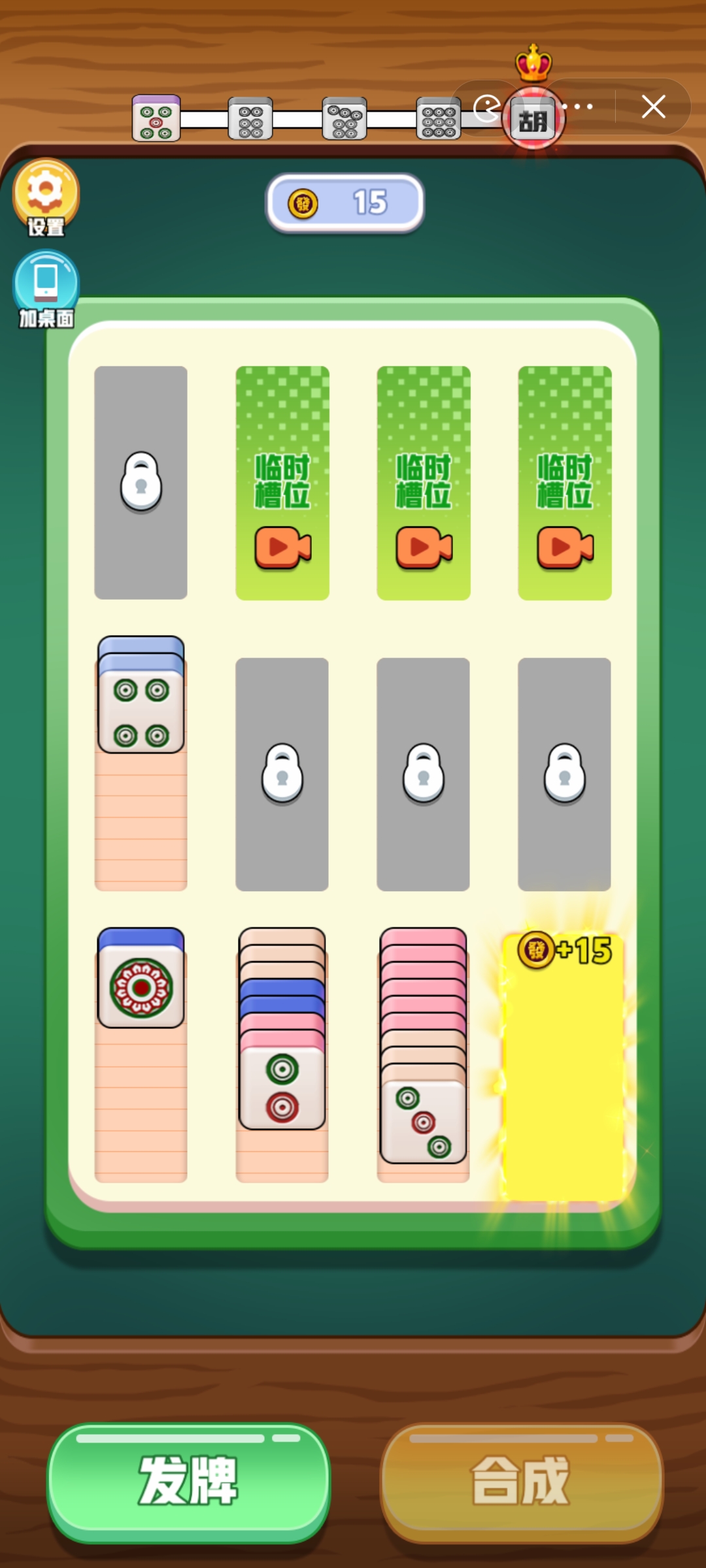Collect the glowing +15 coin slot
Image resolution: width=706 pixels, height=1568 pixels.
coord(563,1065)
